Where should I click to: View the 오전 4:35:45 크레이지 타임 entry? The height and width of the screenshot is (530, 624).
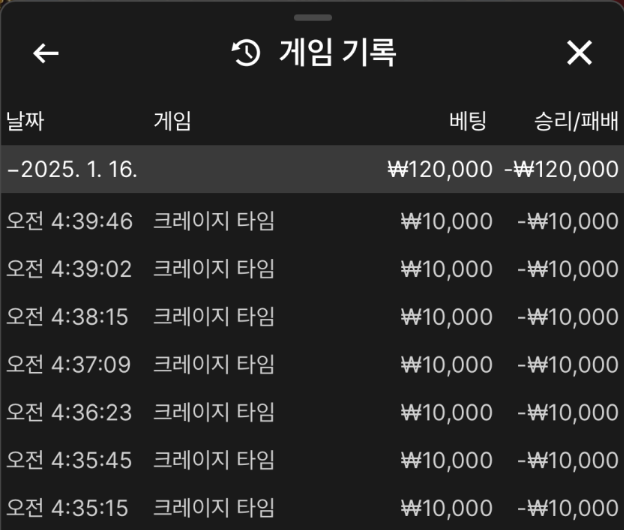312,461
